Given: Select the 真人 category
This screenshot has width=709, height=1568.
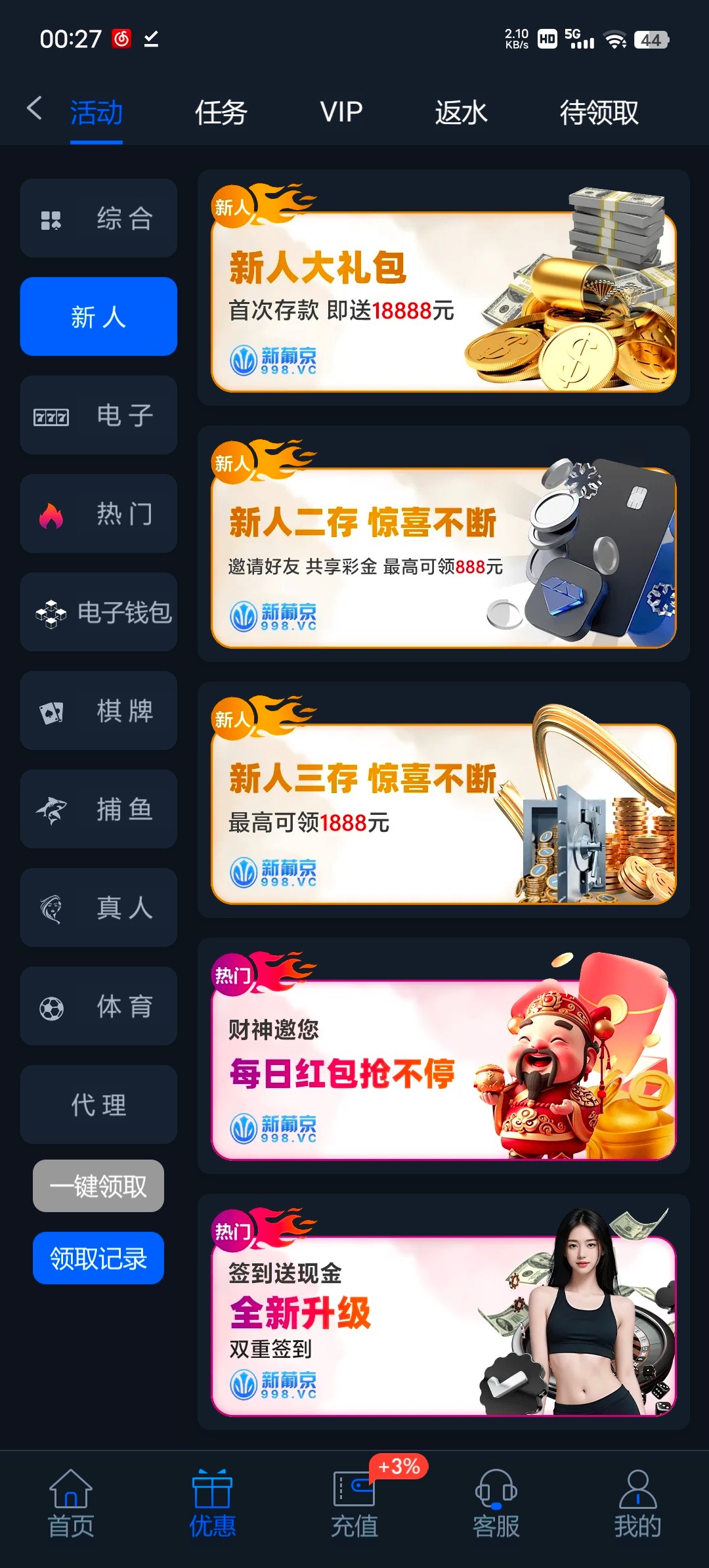Looking at the screenshot, I should (x=98, y=907).
